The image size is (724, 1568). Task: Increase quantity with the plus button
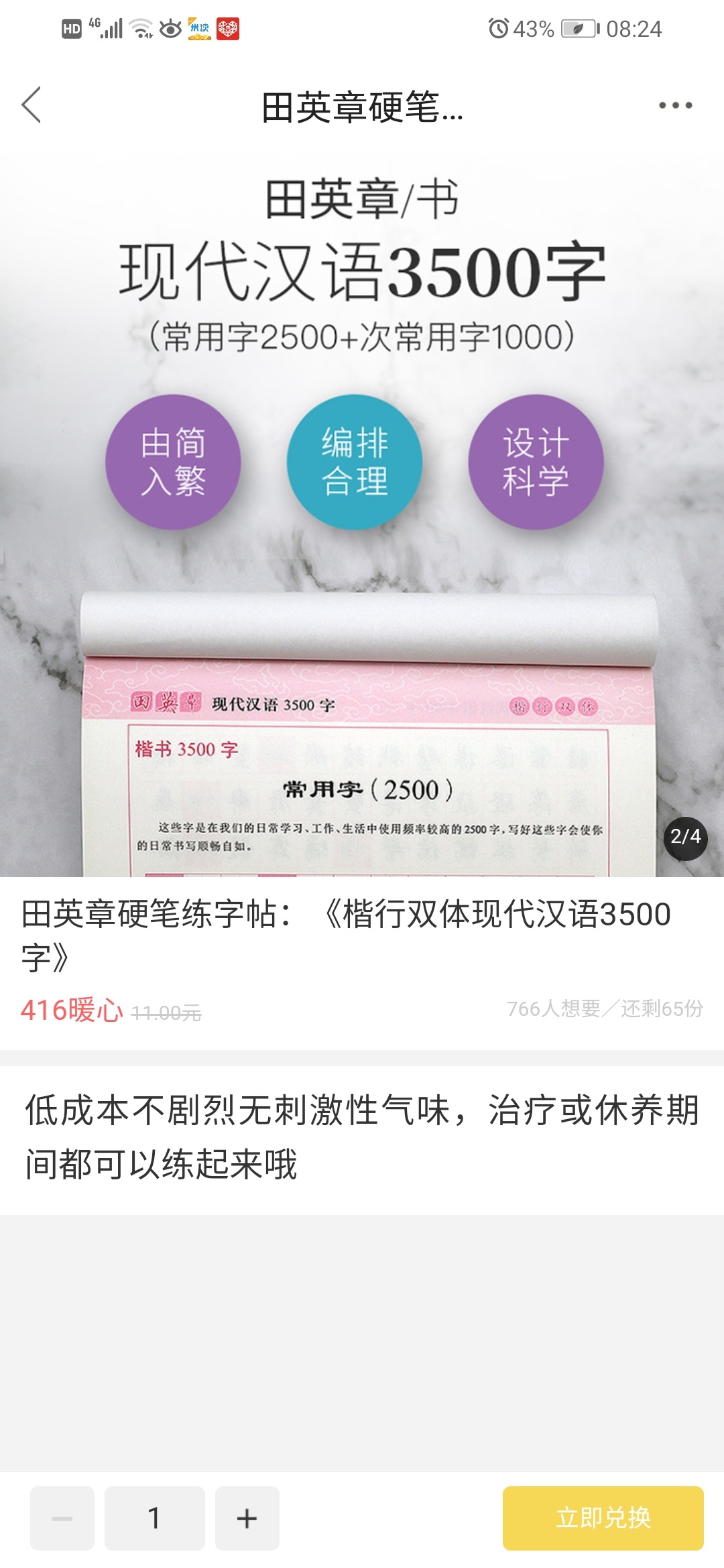[247, 1518]
